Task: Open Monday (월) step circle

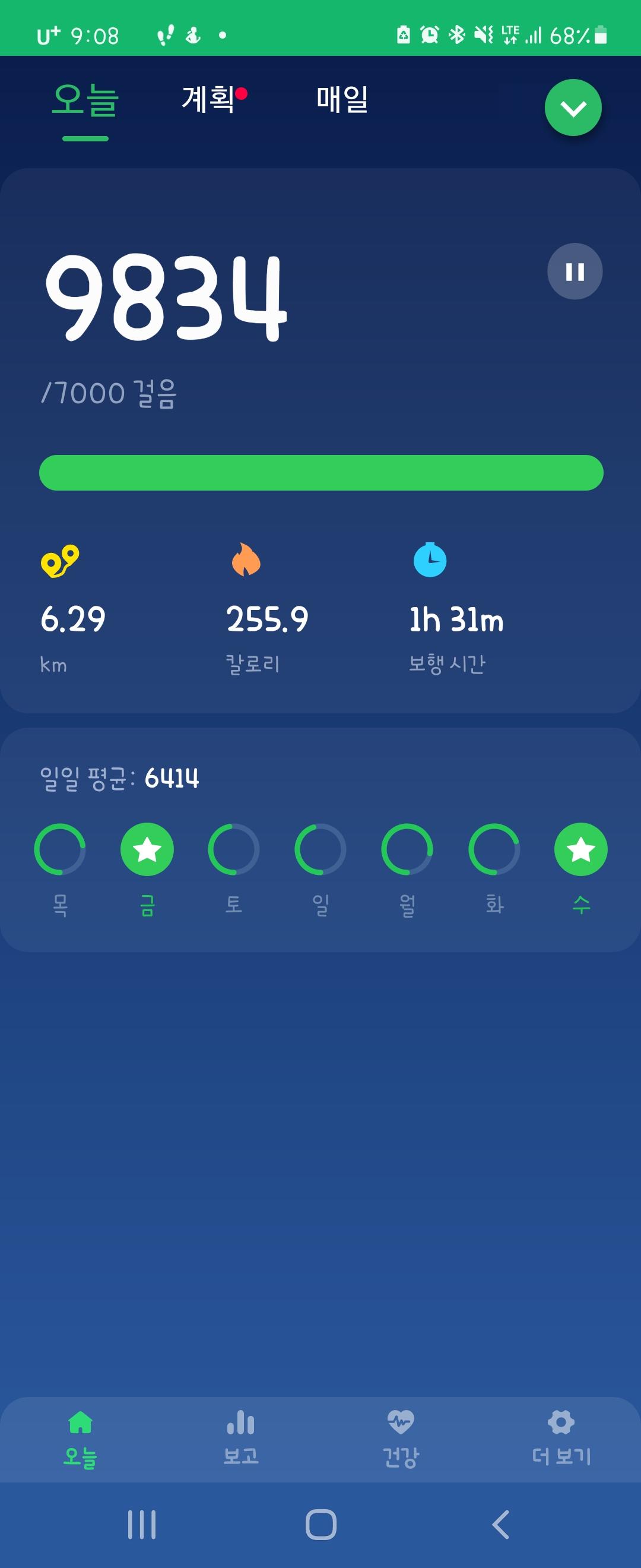Action: 407,850
